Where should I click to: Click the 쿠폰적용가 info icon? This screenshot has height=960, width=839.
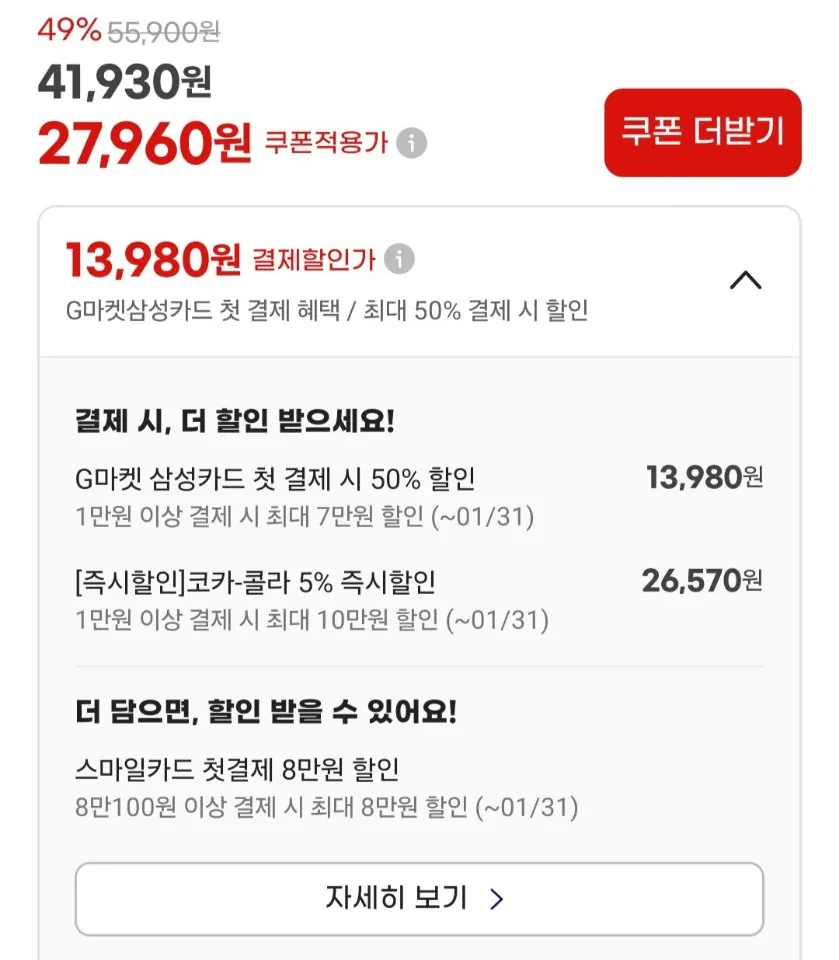point(409,145)
